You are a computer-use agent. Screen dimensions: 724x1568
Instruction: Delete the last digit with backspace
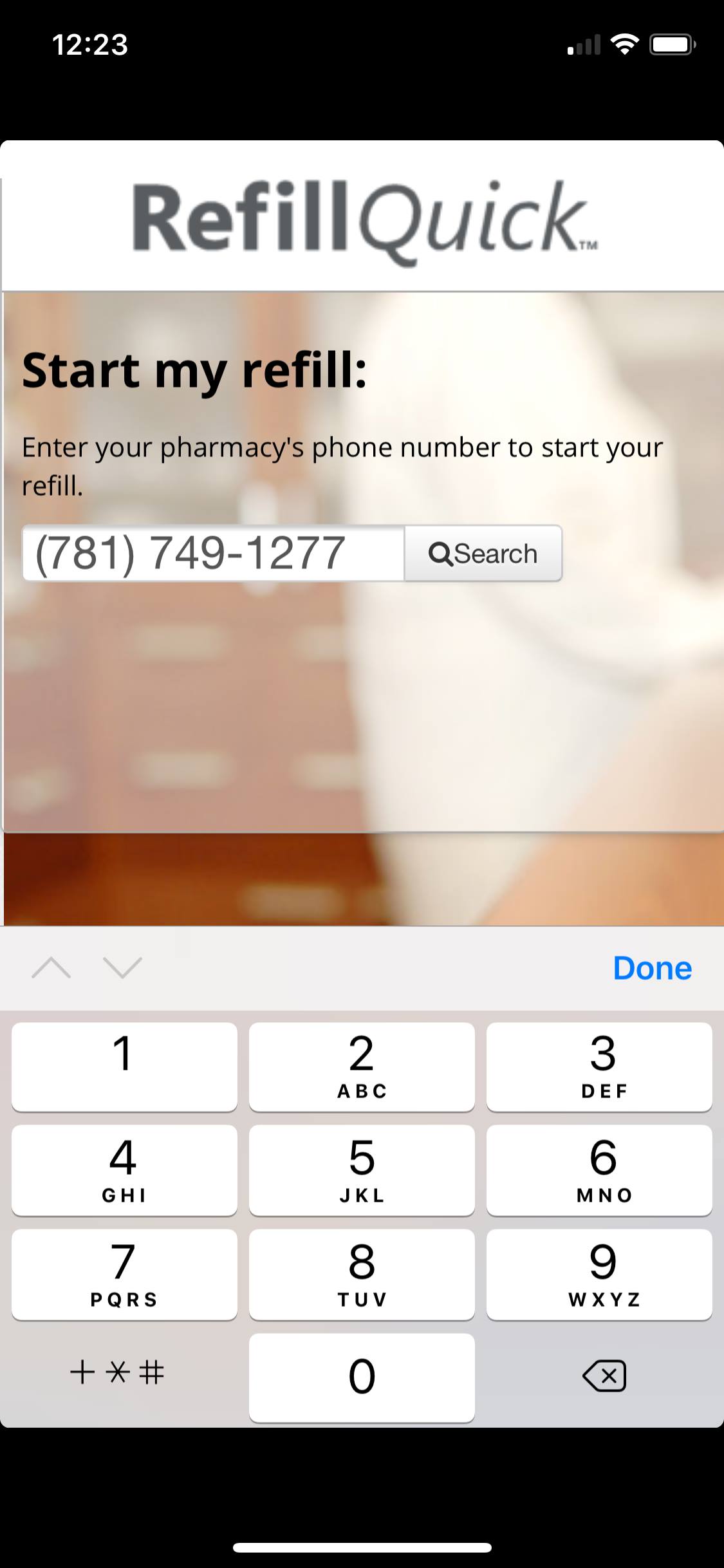point(604,1376)
